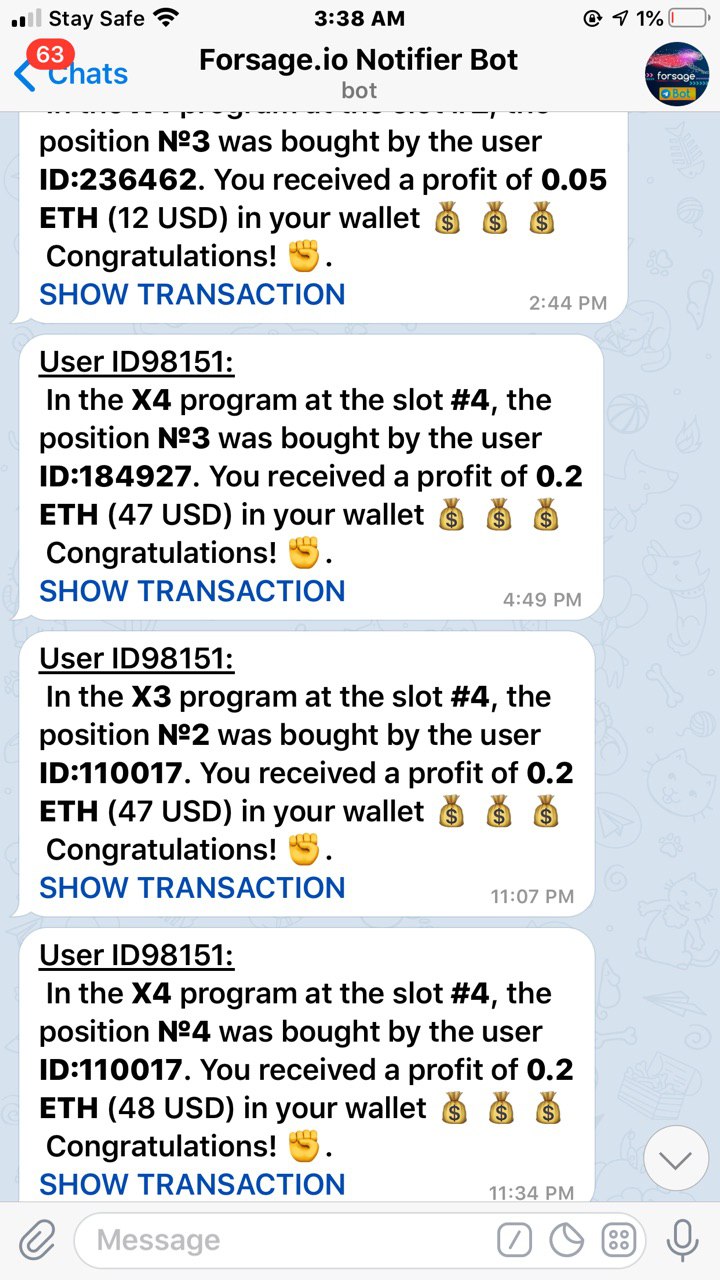Attach a file with the paperclip icon
720x1280 pixels.
(37, 1241)
